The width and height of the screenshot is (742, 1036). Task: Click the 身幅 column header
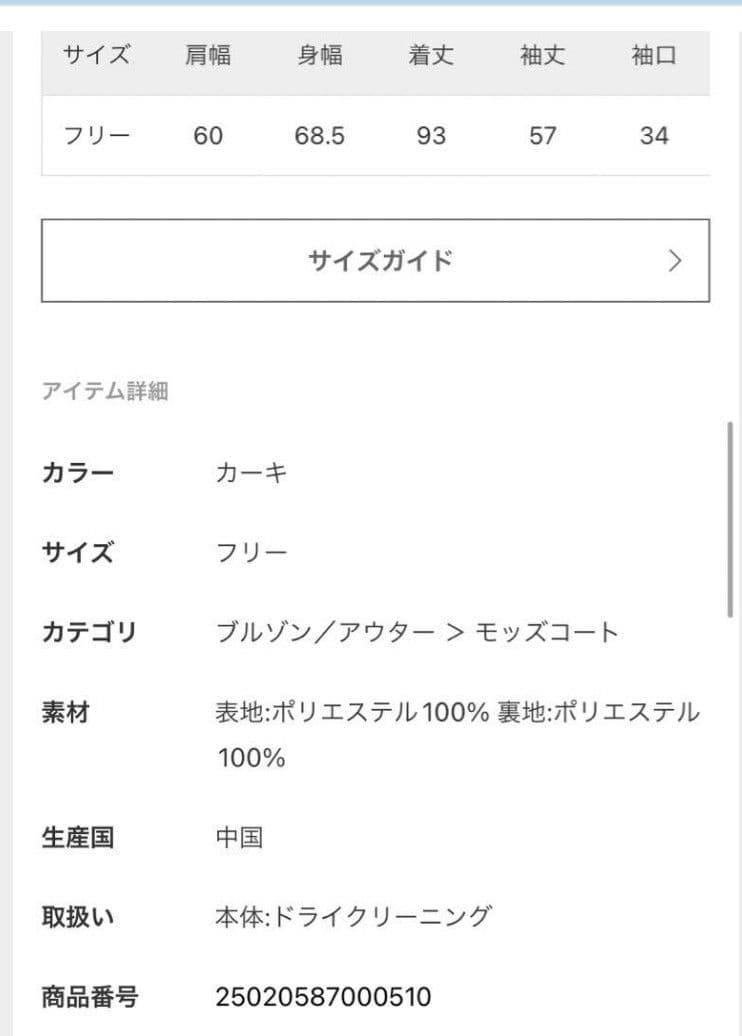[x=321, y=57]
